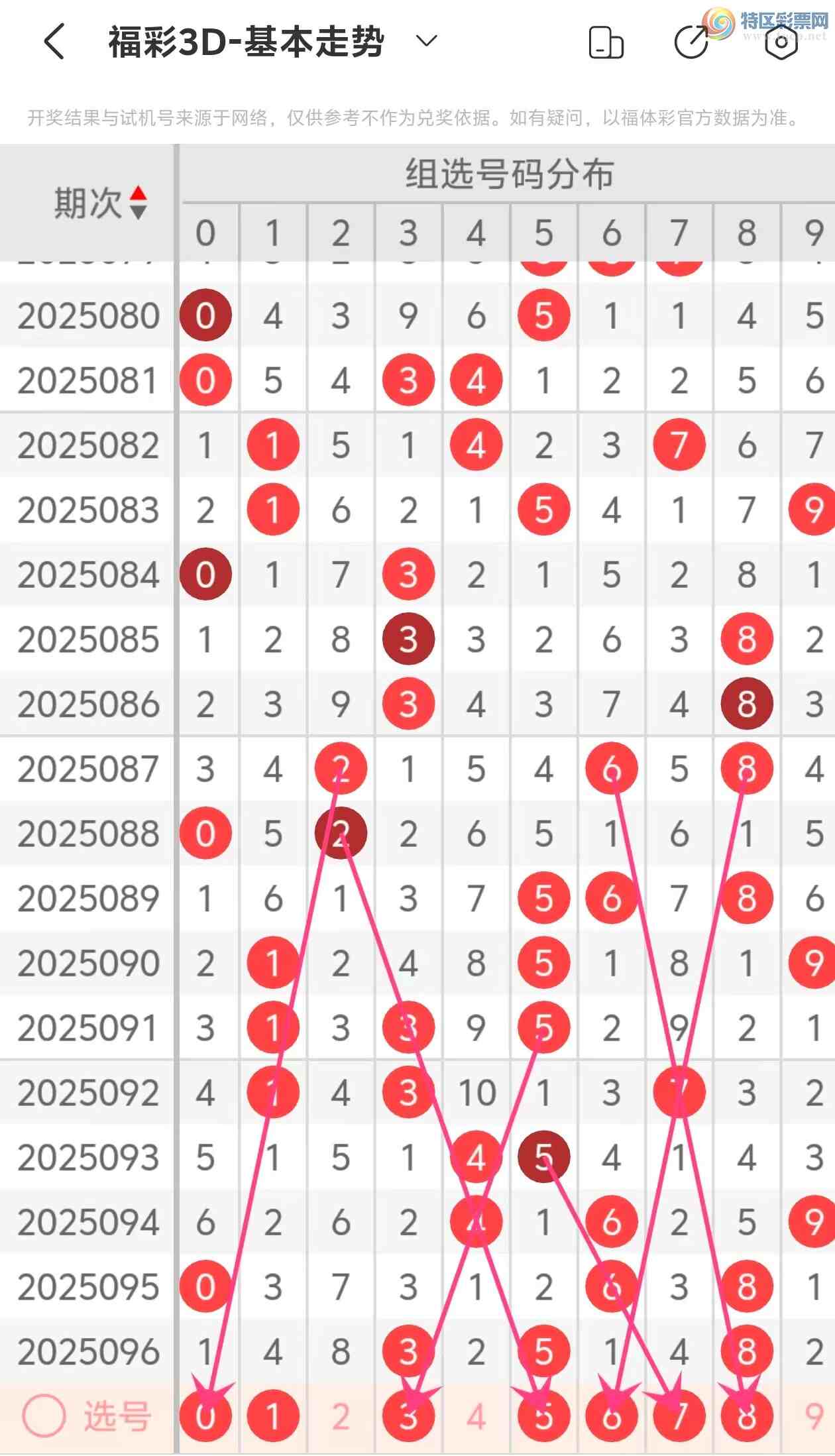Select number 9 in the 选号 row
The height and width of the screenshot is (1456, 835).
814,1417
